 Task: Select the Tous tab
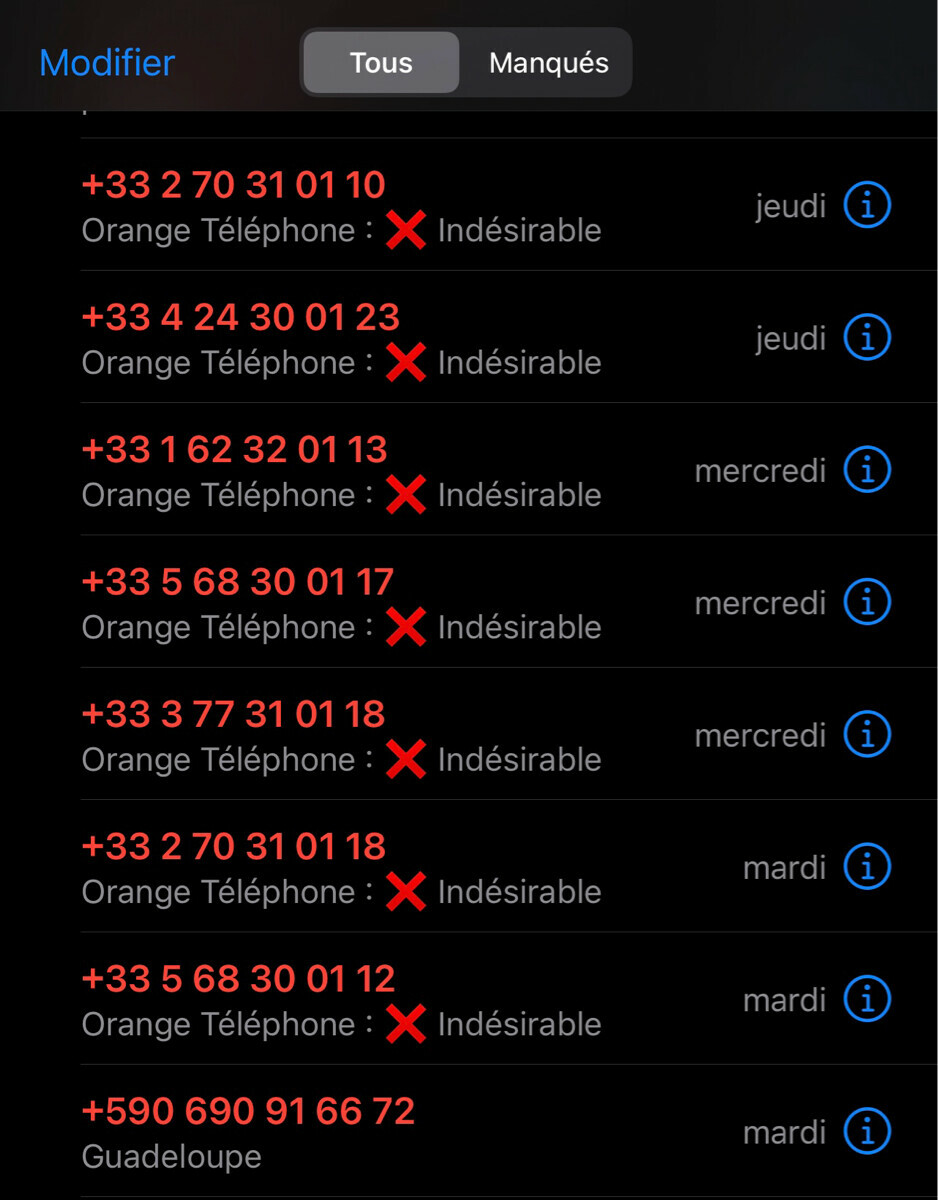tap(381, 63)
